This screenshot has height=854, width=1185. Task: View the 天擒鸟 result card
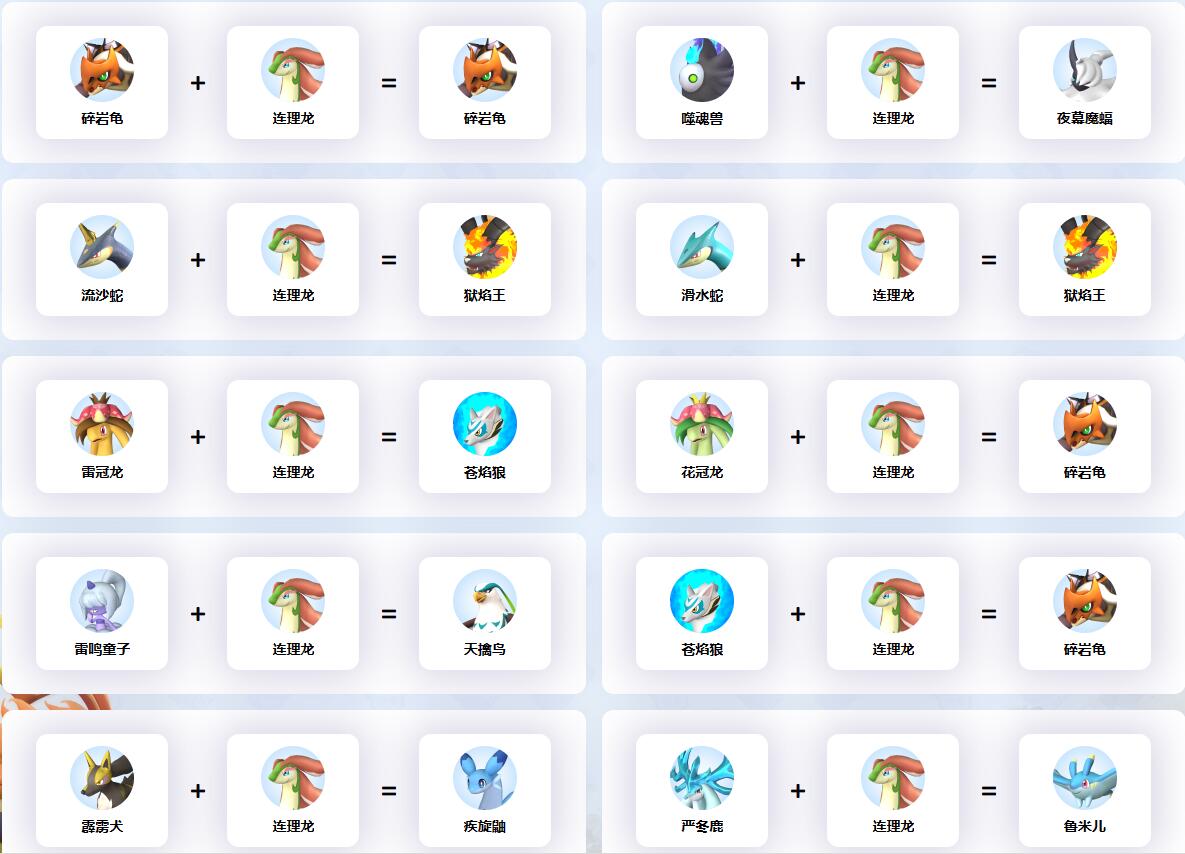(x=484, y=613)
